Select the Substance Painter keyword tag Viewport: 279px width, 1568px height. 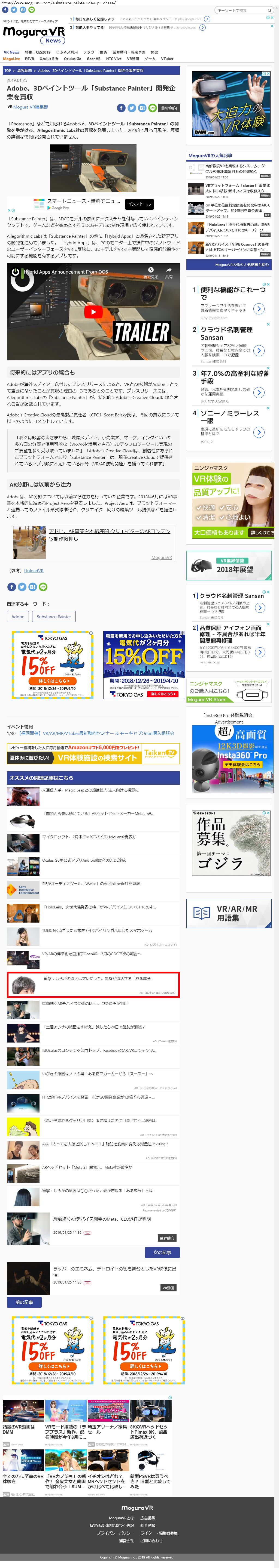54,617
